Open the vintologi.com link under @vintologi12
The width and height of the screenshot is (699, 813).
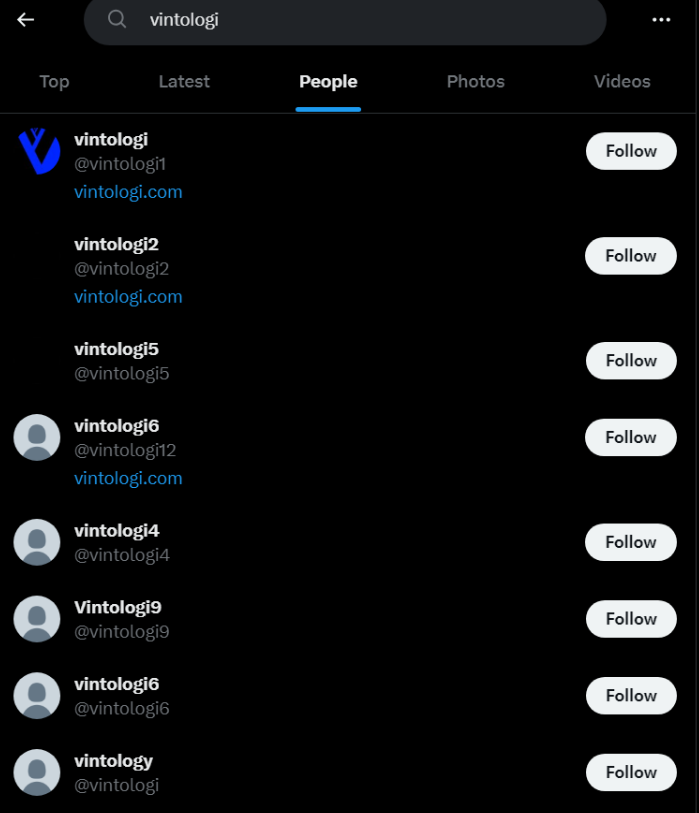click(128, 479)
